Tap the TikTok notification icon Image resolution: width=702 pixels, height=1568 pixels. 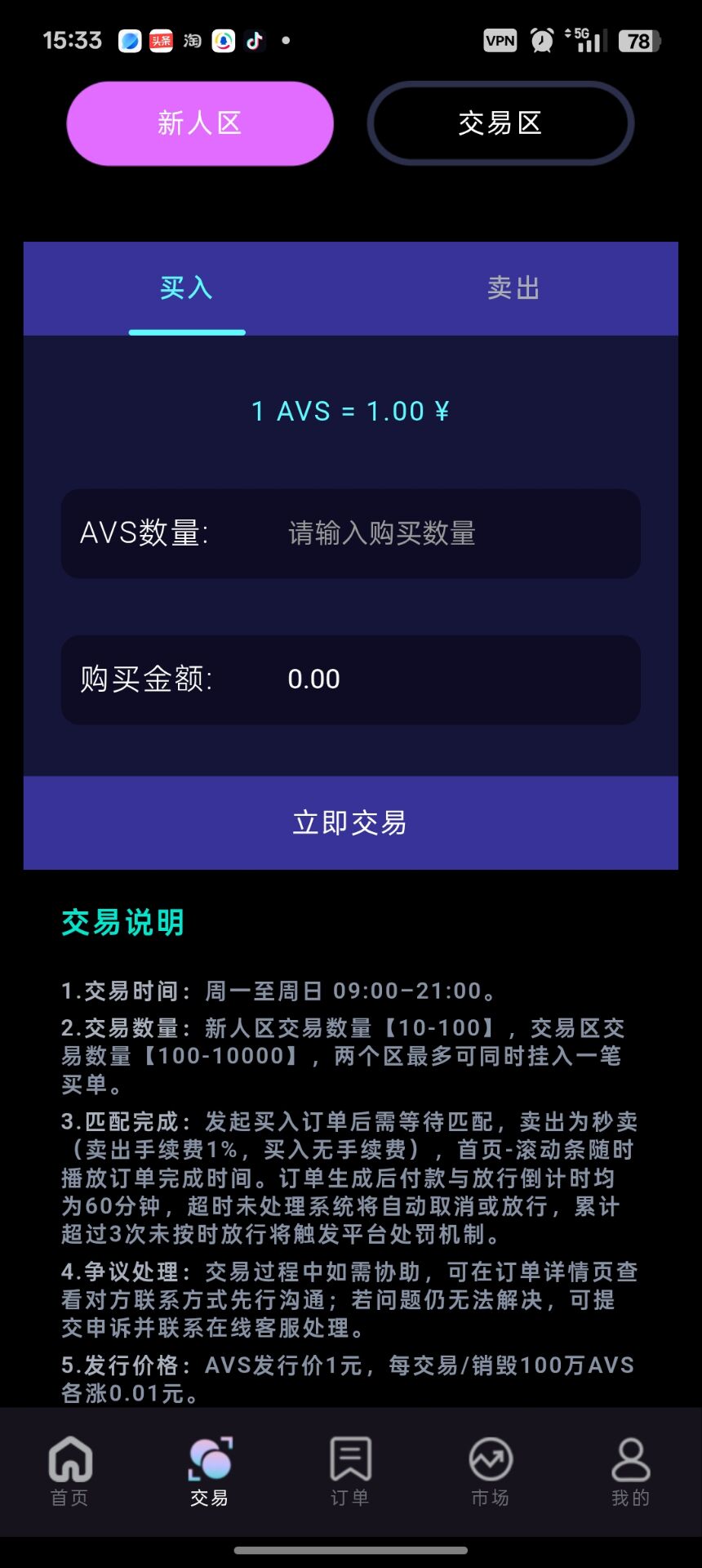(255, 41)
